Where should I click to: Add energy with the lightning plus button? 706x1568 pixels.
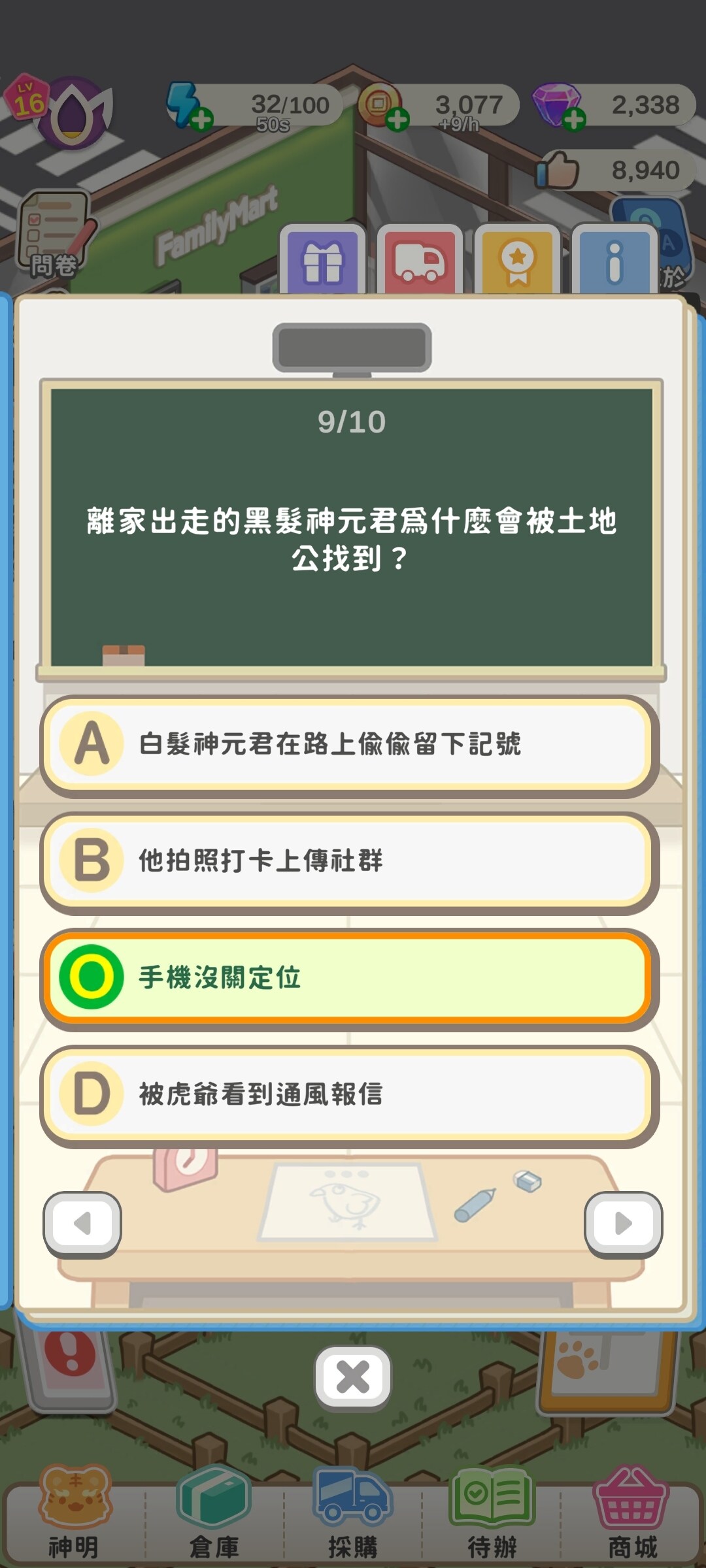tap(201, 120)
